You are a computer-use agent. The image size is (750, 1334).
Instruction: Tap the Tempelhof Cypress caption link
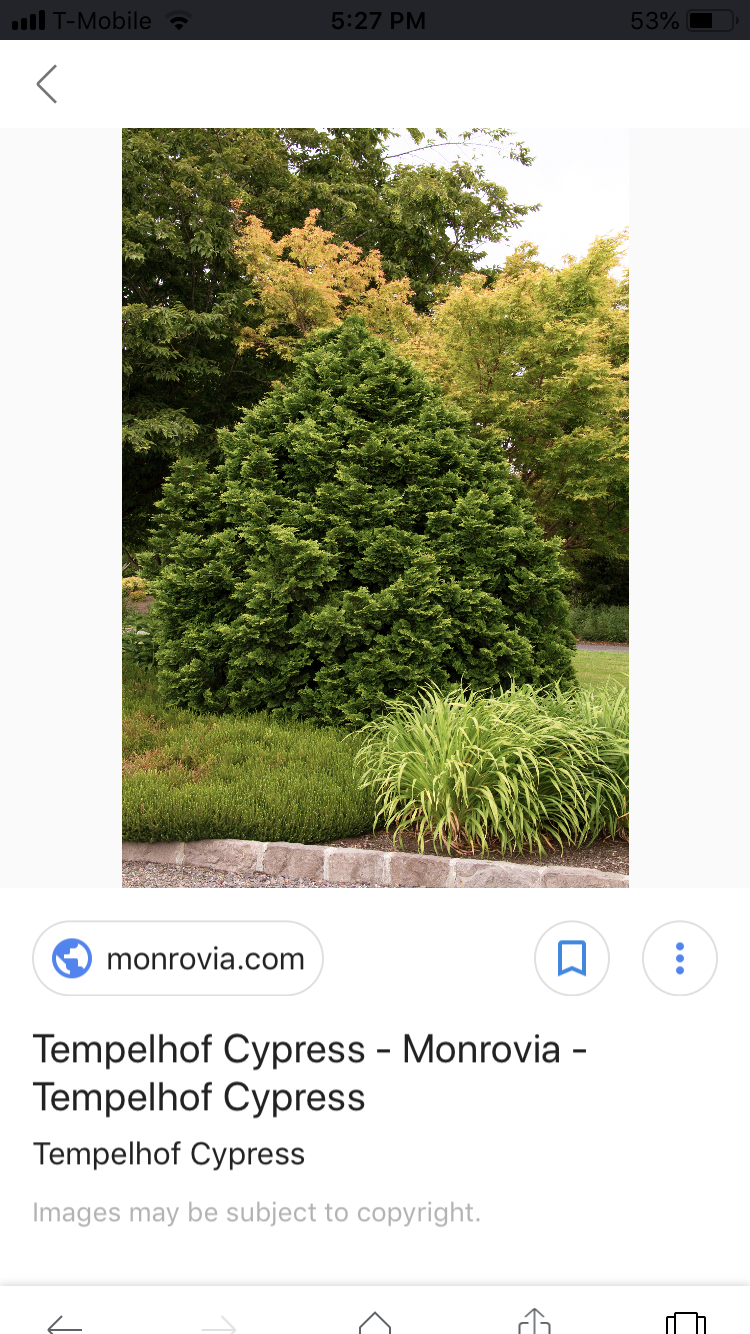168,1154
